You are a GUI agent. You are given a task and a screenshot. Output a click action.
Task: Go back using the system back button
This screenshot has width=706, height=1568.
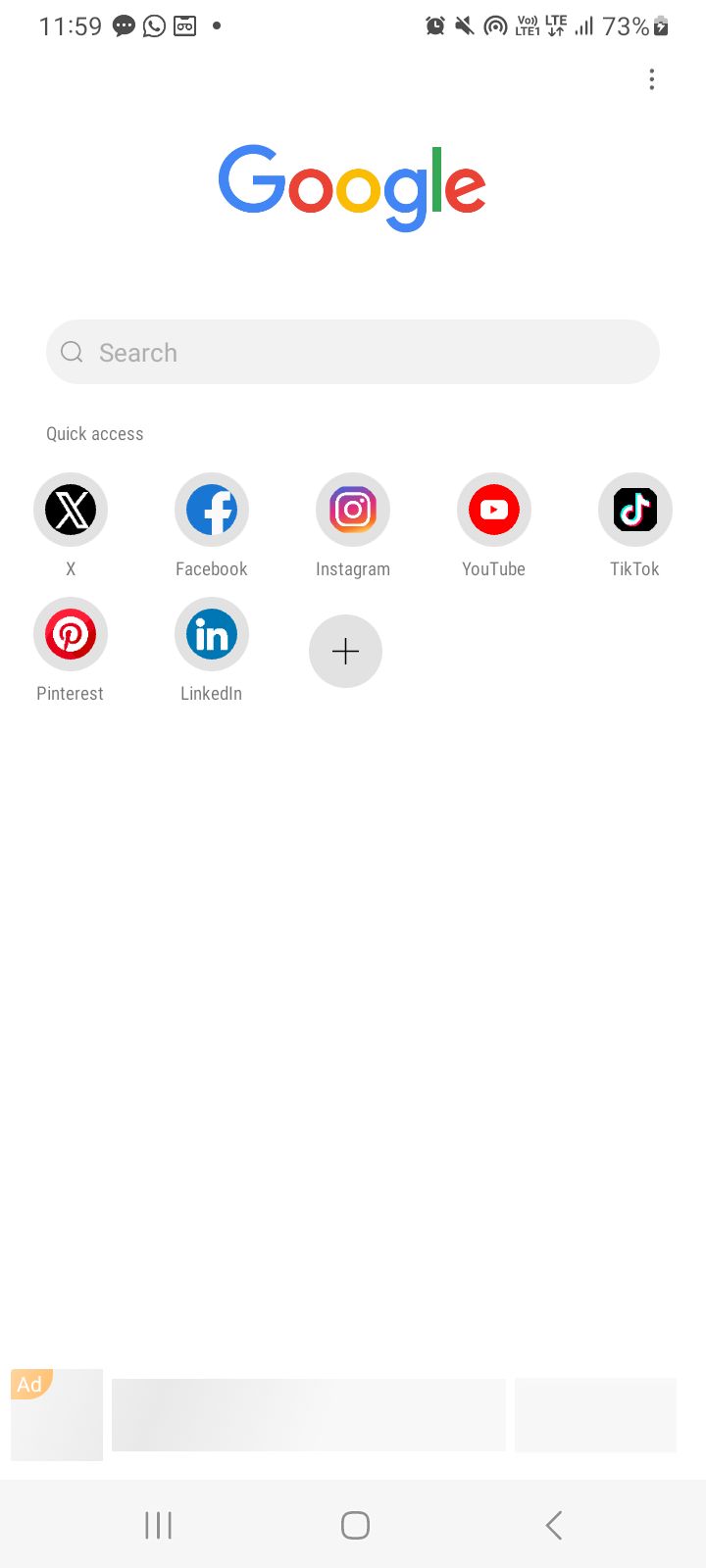point(554,1525)
